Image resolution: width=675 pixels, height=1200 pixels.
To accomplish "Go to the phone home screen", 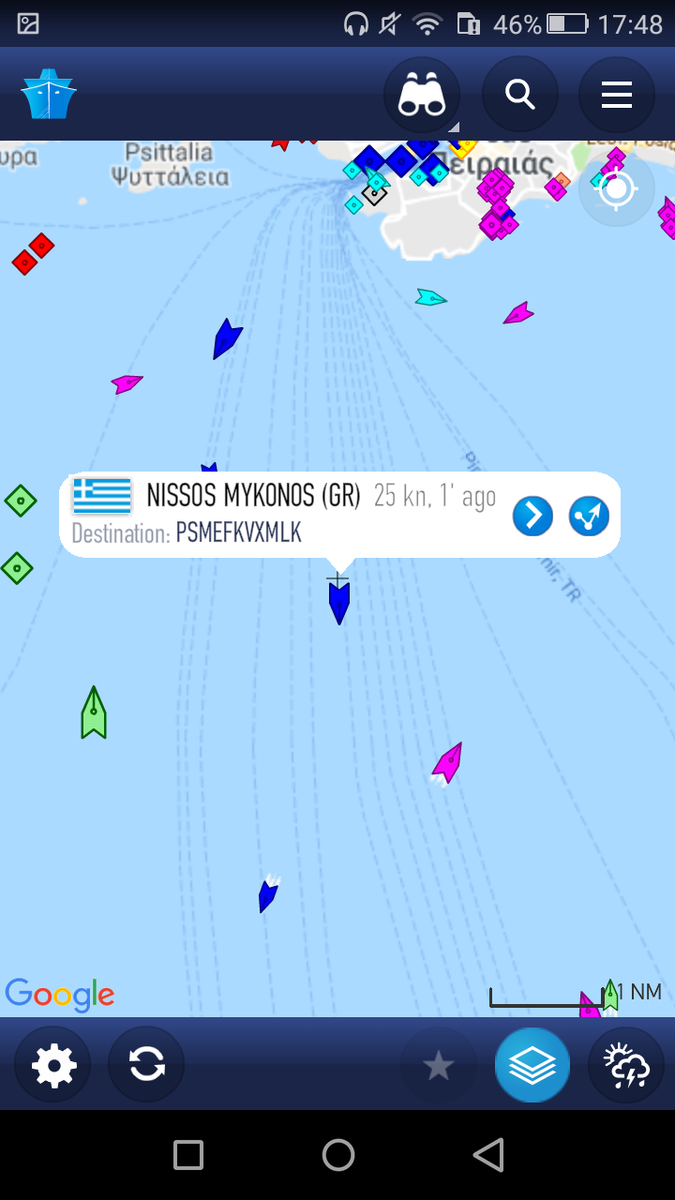I will (338, 1155).
